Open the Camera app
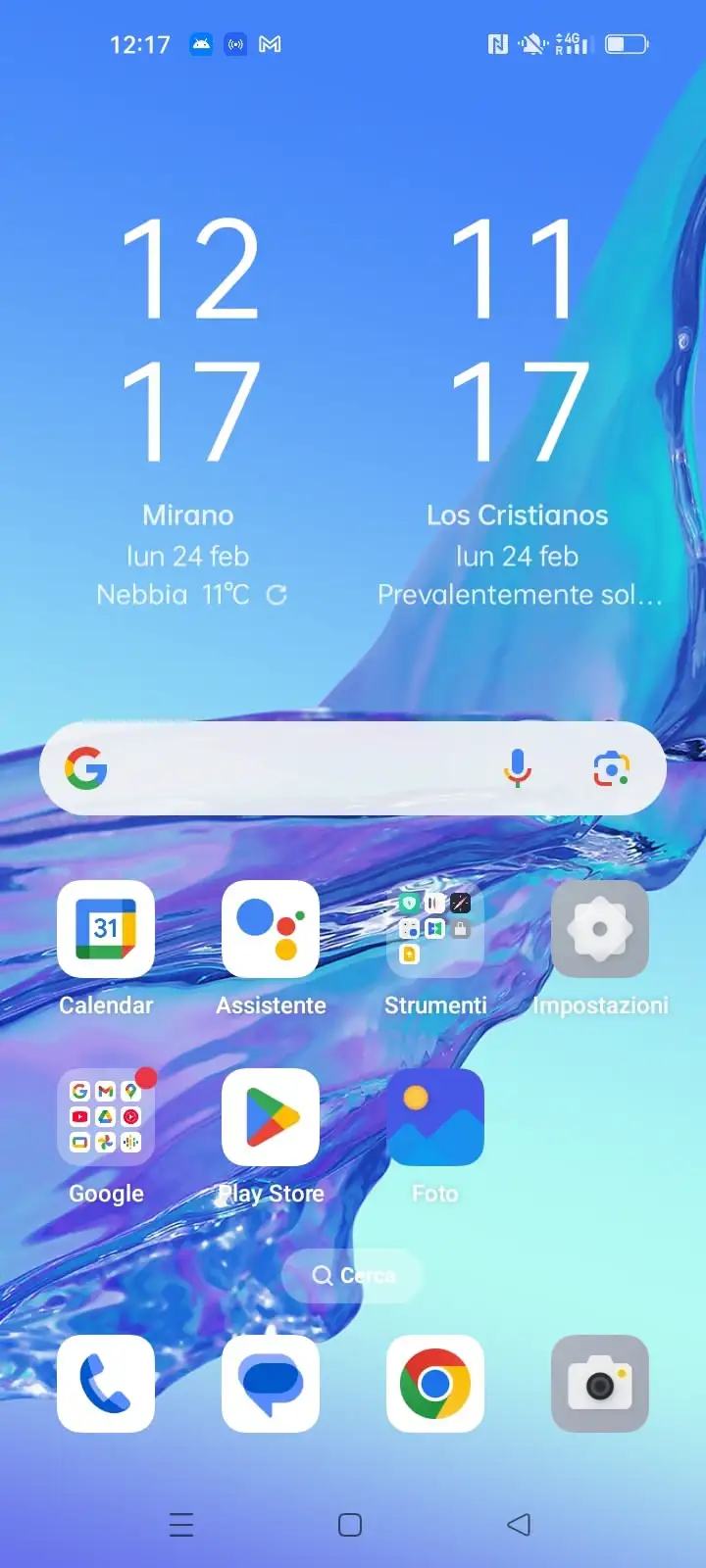The height and width of the screenshot is (1568, 706). pos(600,1384)
